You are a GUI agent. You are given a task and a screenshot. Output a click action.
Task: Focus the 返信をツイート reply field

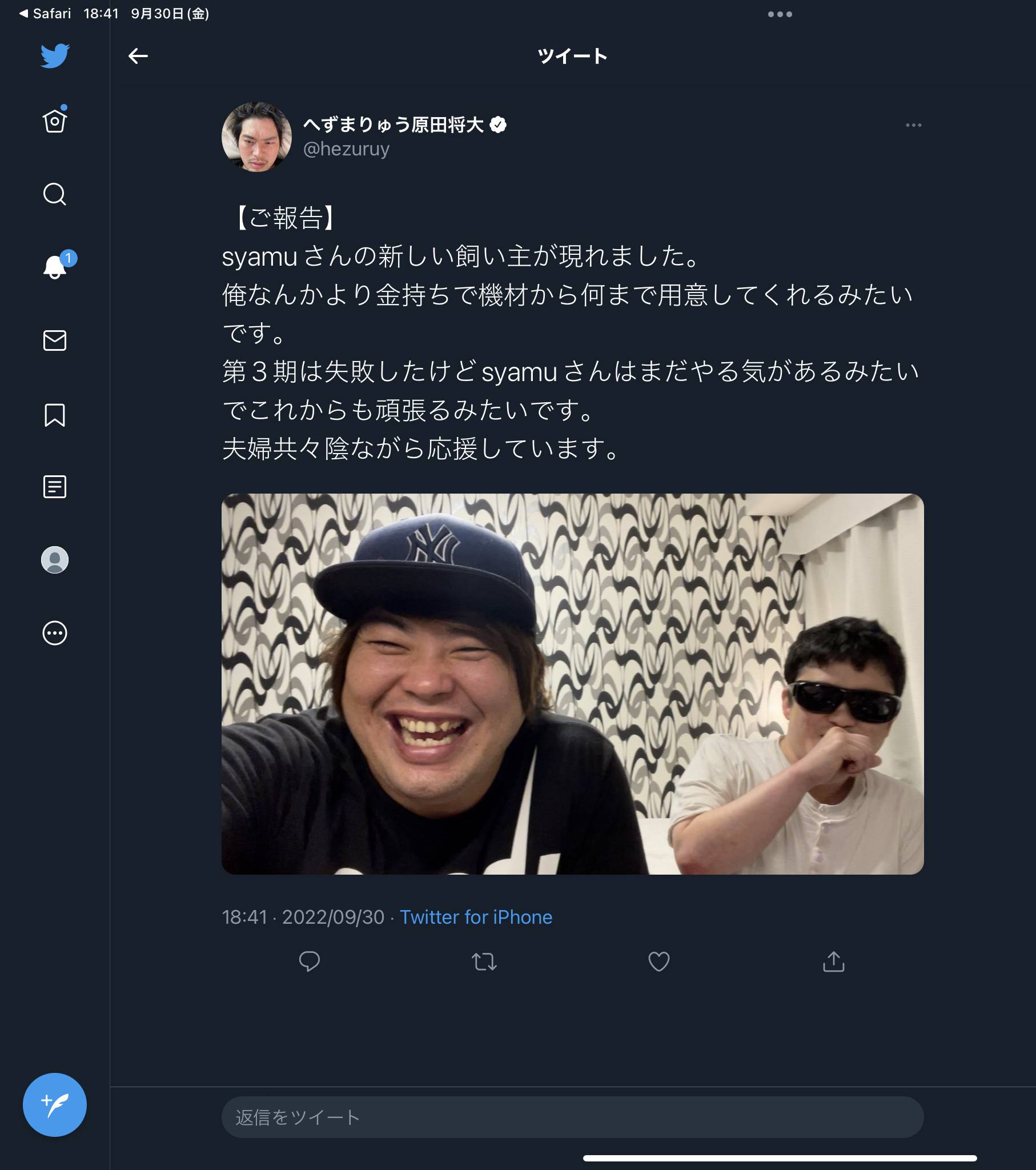[x=572, y=1117]
